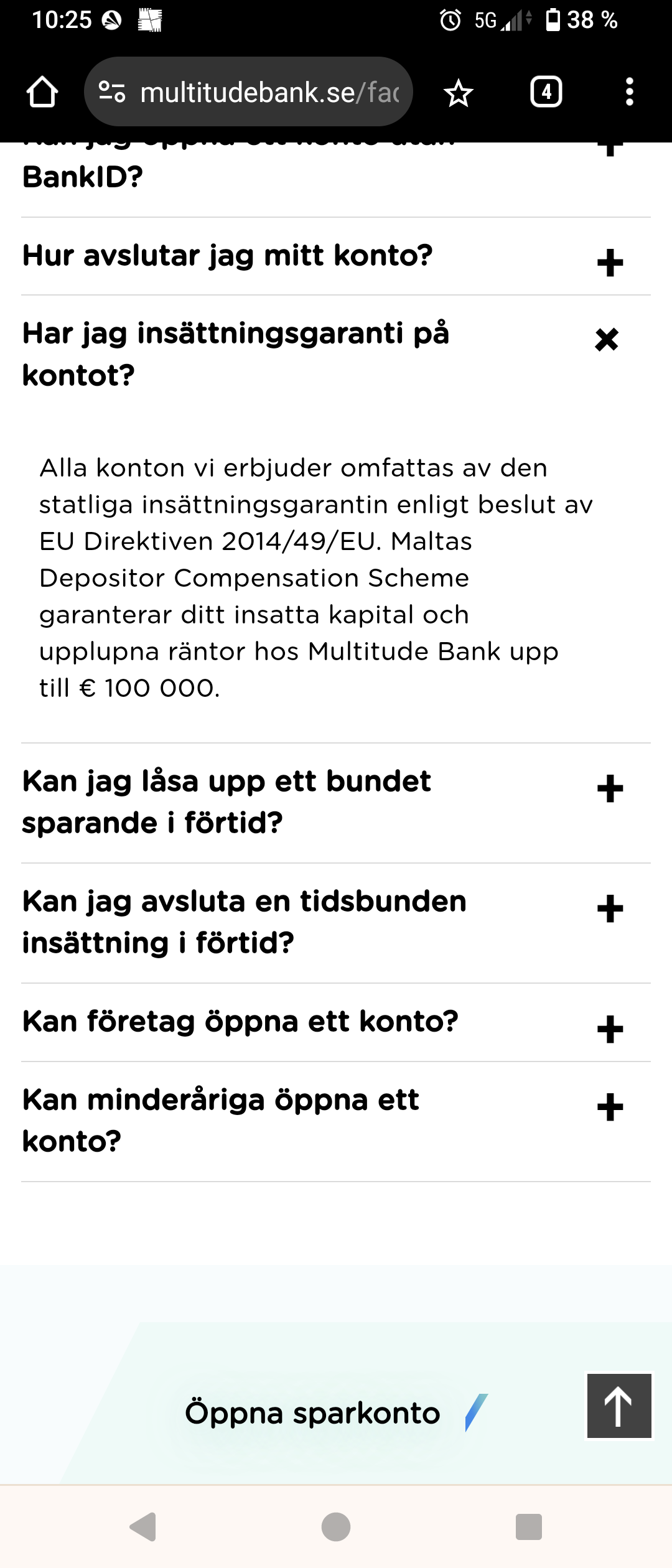
Task: Go back with the system back button
Action: click(142, 1526)
